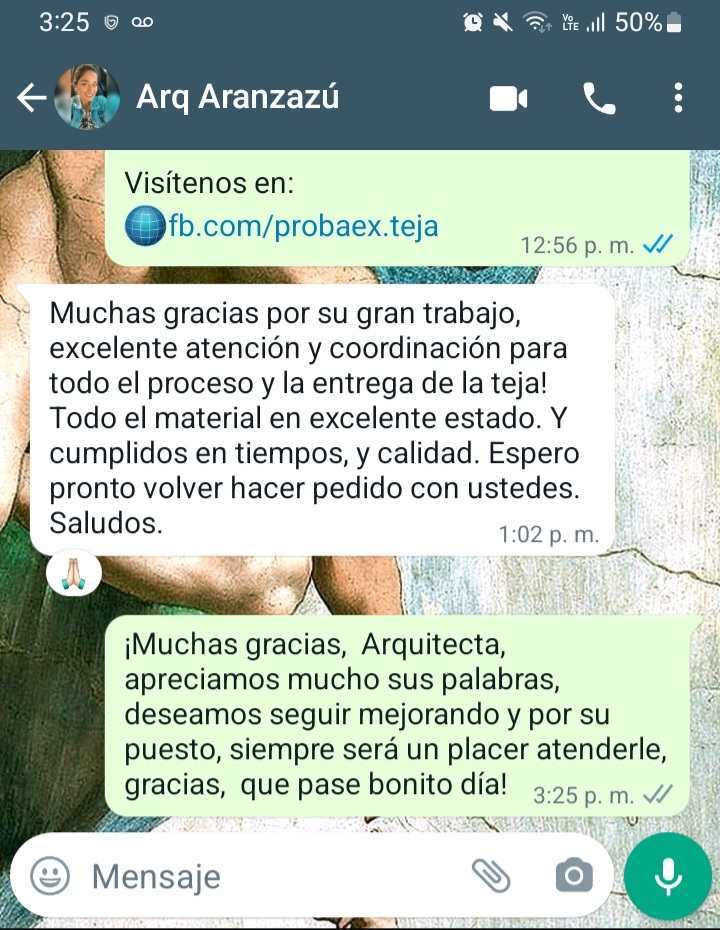
Task: Start a video call with Arq Aranzazú
Action: [x=508, y=98]
